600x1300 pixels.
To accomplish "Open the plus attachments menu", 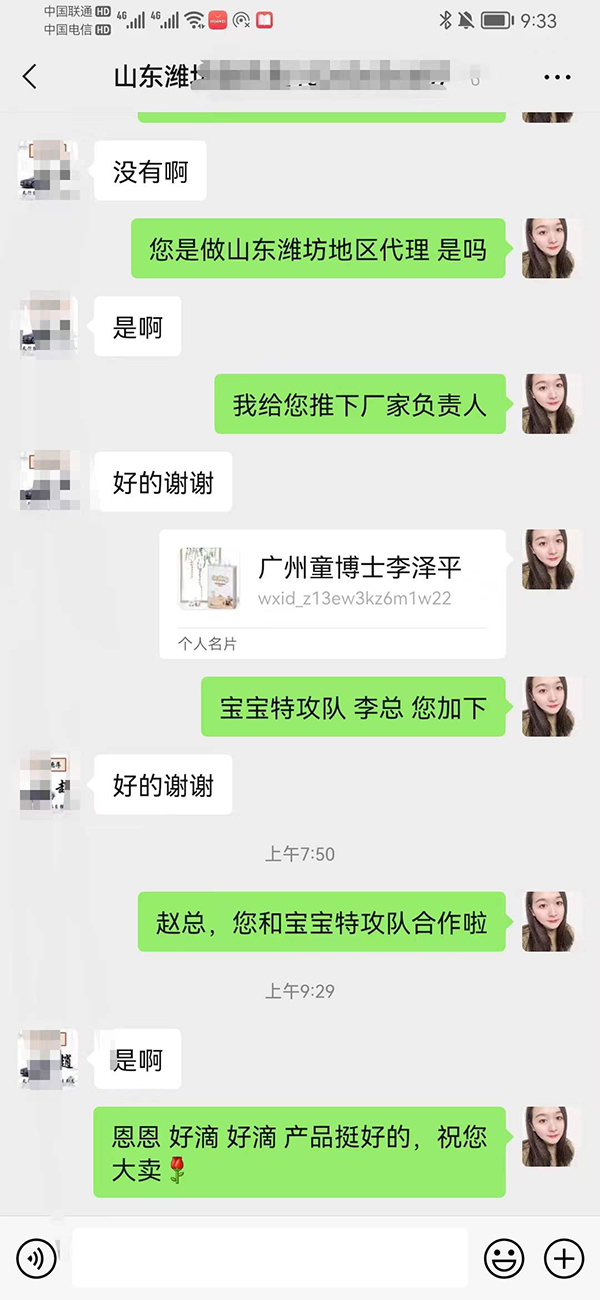I will tap(563, 1257).
